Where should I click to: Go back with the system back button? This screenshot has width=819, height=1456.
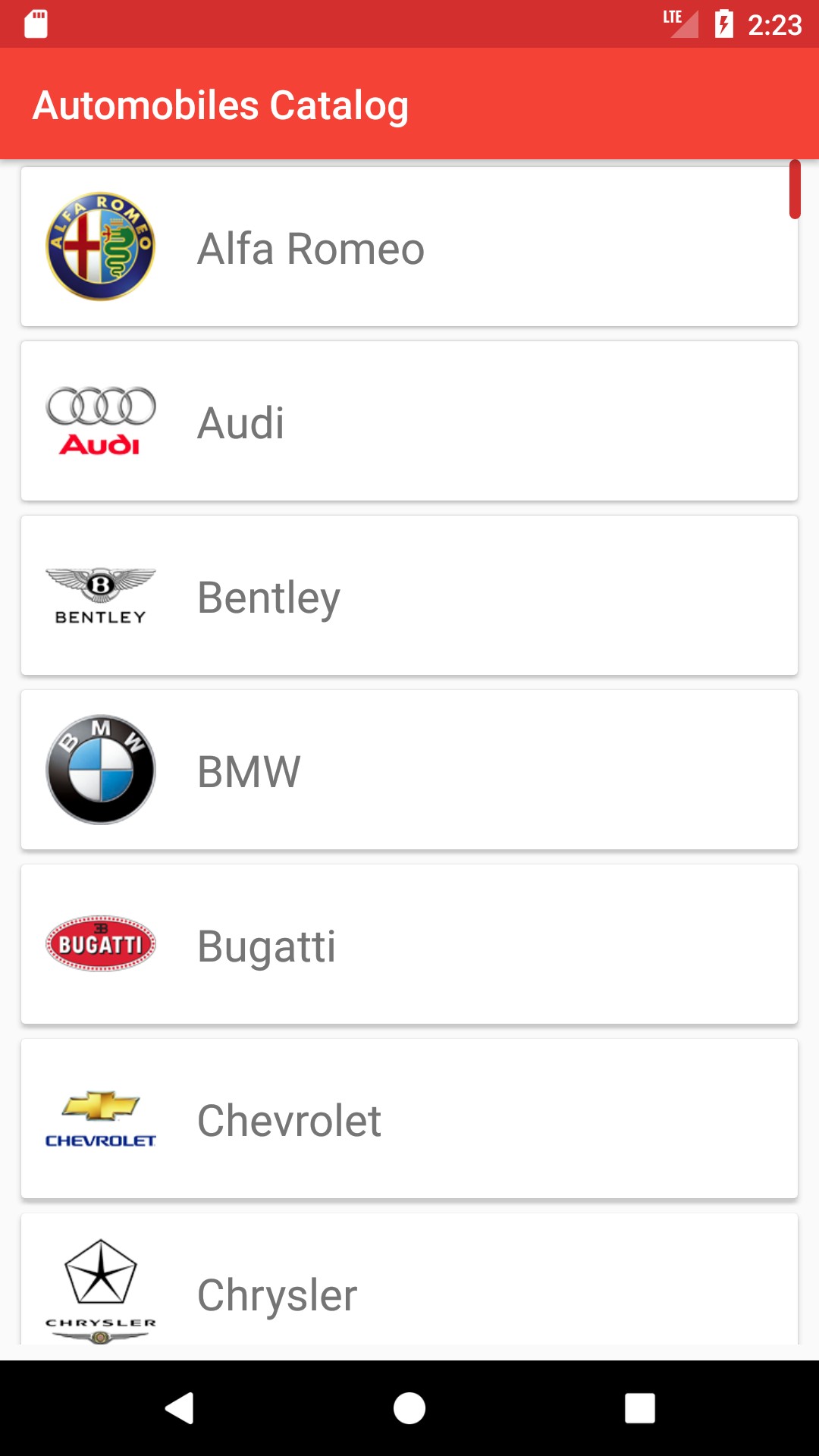[180, 1408]
